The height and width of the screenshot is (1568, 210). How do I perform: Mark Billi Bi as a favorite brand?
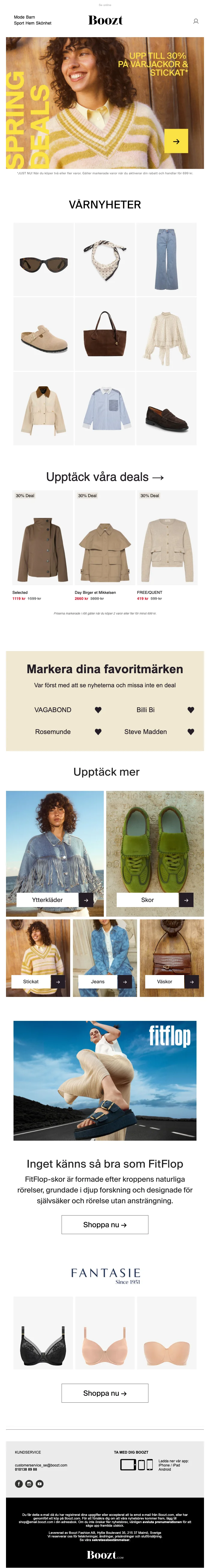(190, 710)
